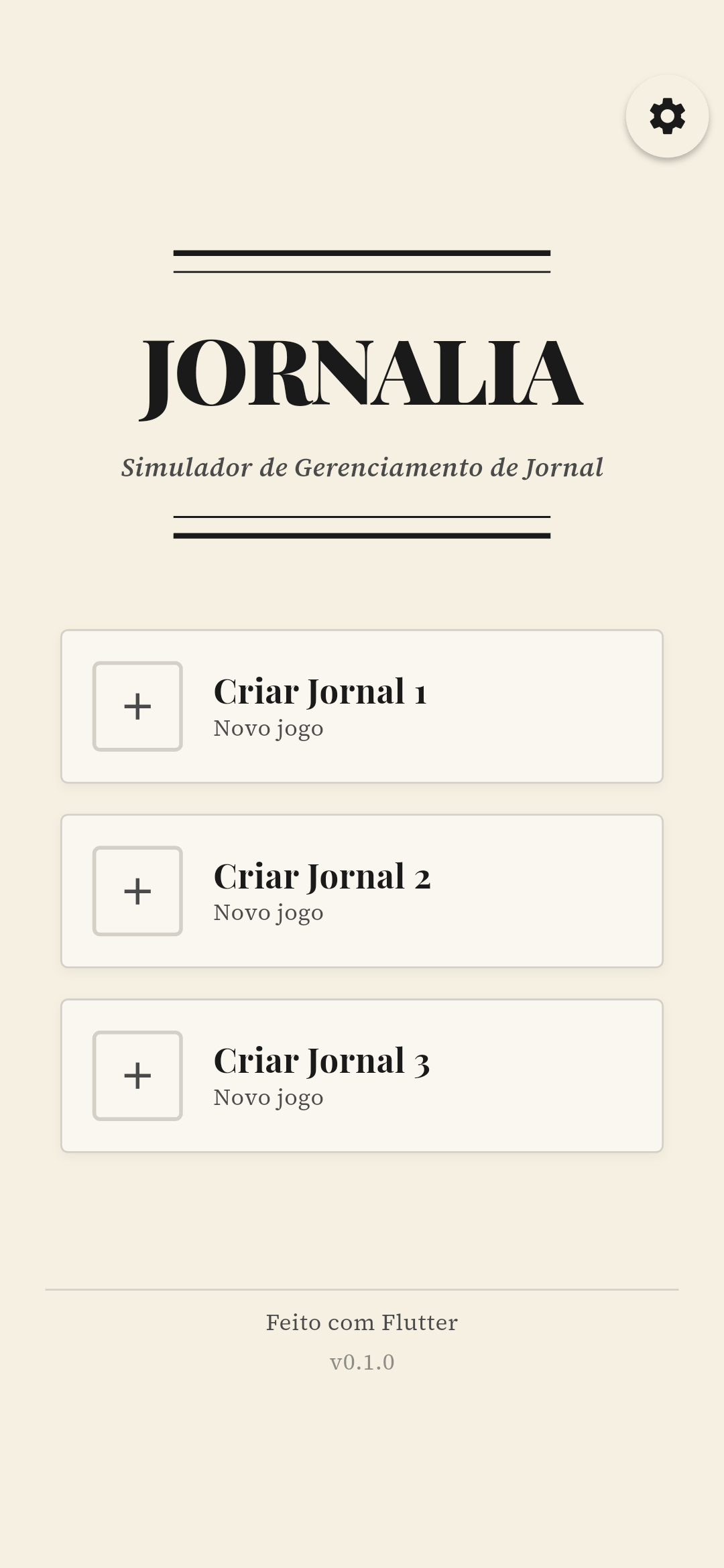This screenshot has width=724, height=1568.
Task: Tap the Novo jogo label under slot 1
Action: (268, 728)
